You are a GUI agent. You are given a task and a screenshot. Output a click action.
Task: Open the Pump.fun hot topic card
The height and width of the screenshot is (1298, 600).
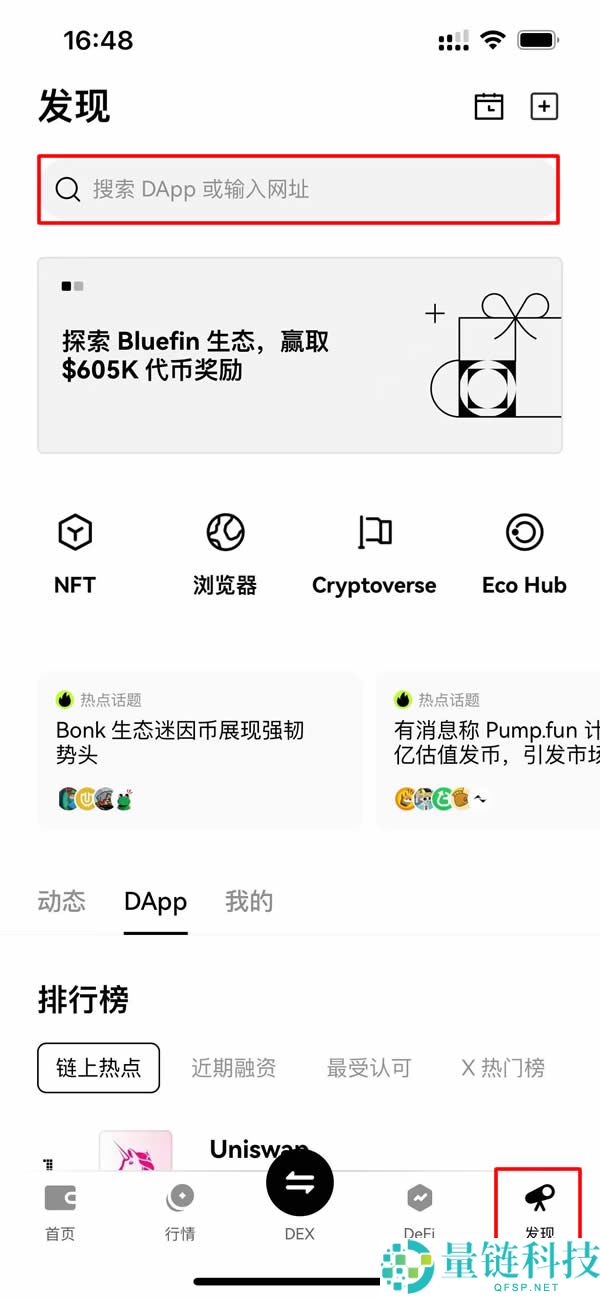click(x=490, y=750)
